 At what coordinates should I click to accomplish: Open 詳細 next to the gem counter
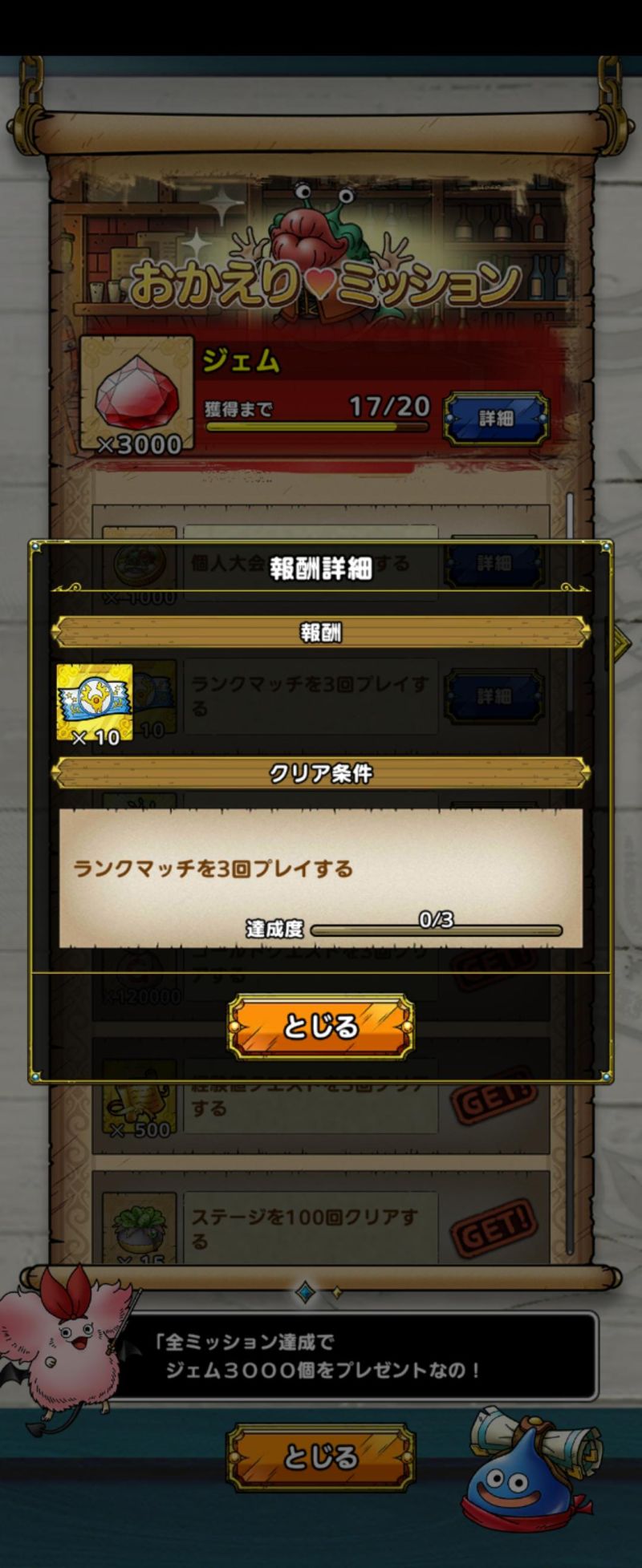pyautogui.click(x=498, y=419)
